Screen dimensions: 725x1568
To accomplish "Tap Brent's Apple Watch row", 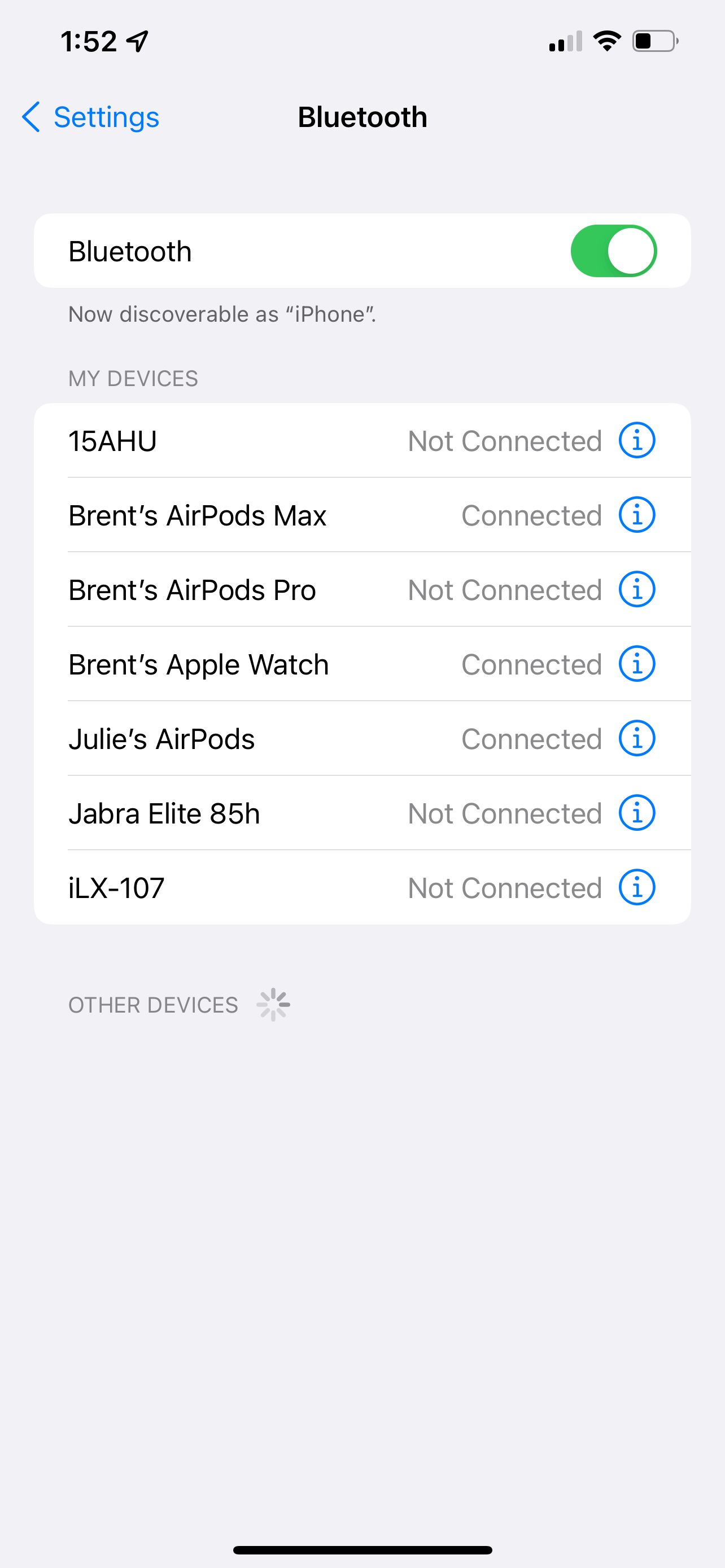I will pyautogui.click(x=243, y=664).
